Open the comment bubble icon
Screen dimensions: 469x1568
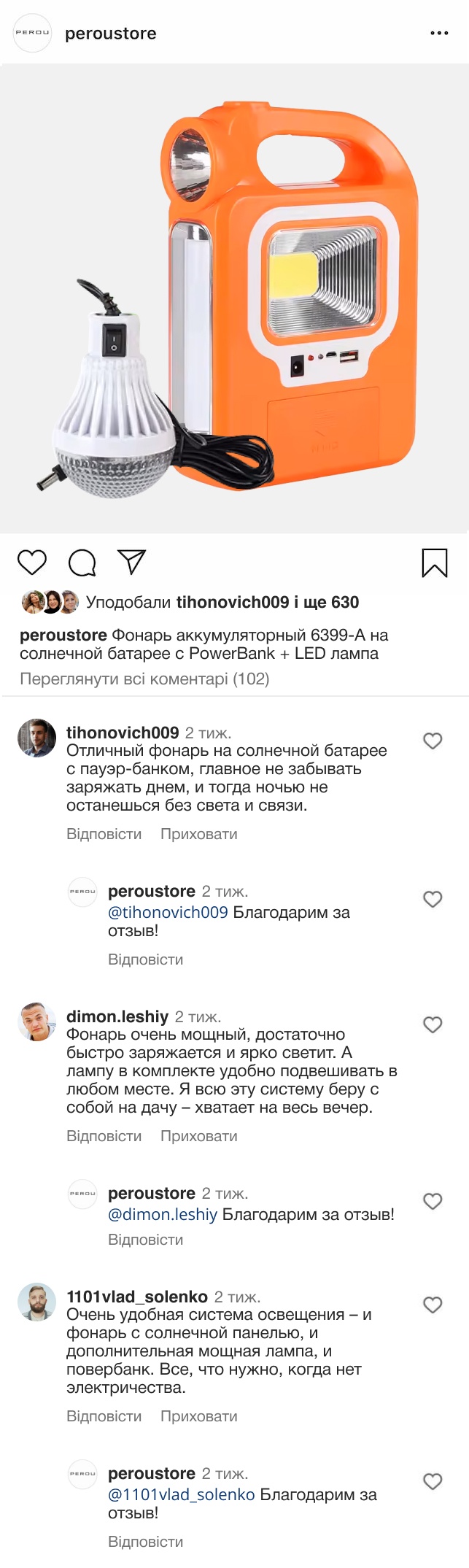[x=82, y=563]
